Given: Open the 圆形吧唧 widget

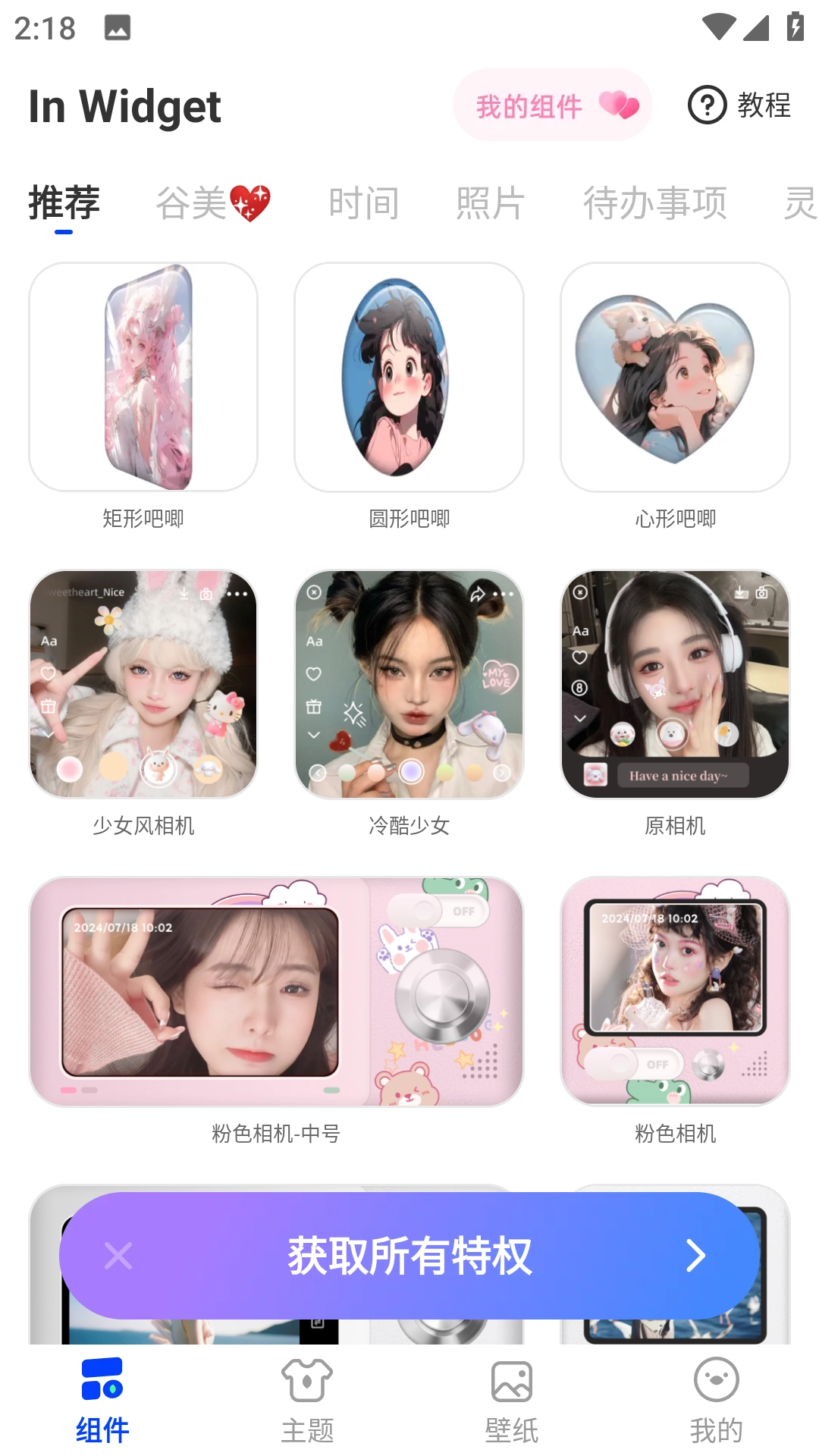Looking at the screenshot, I should (409, 377).
